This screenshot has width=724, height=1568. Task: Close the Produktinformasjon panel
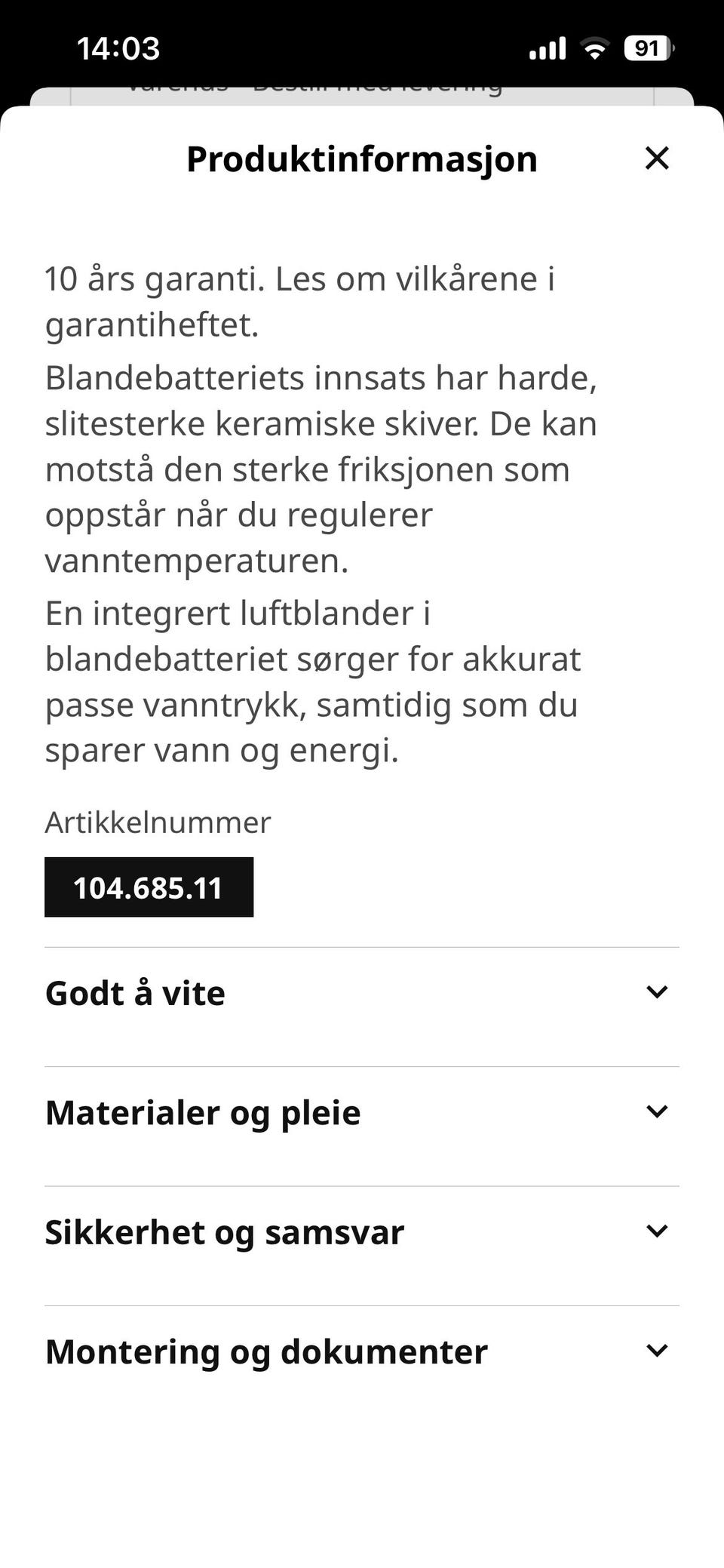point(658,158)
